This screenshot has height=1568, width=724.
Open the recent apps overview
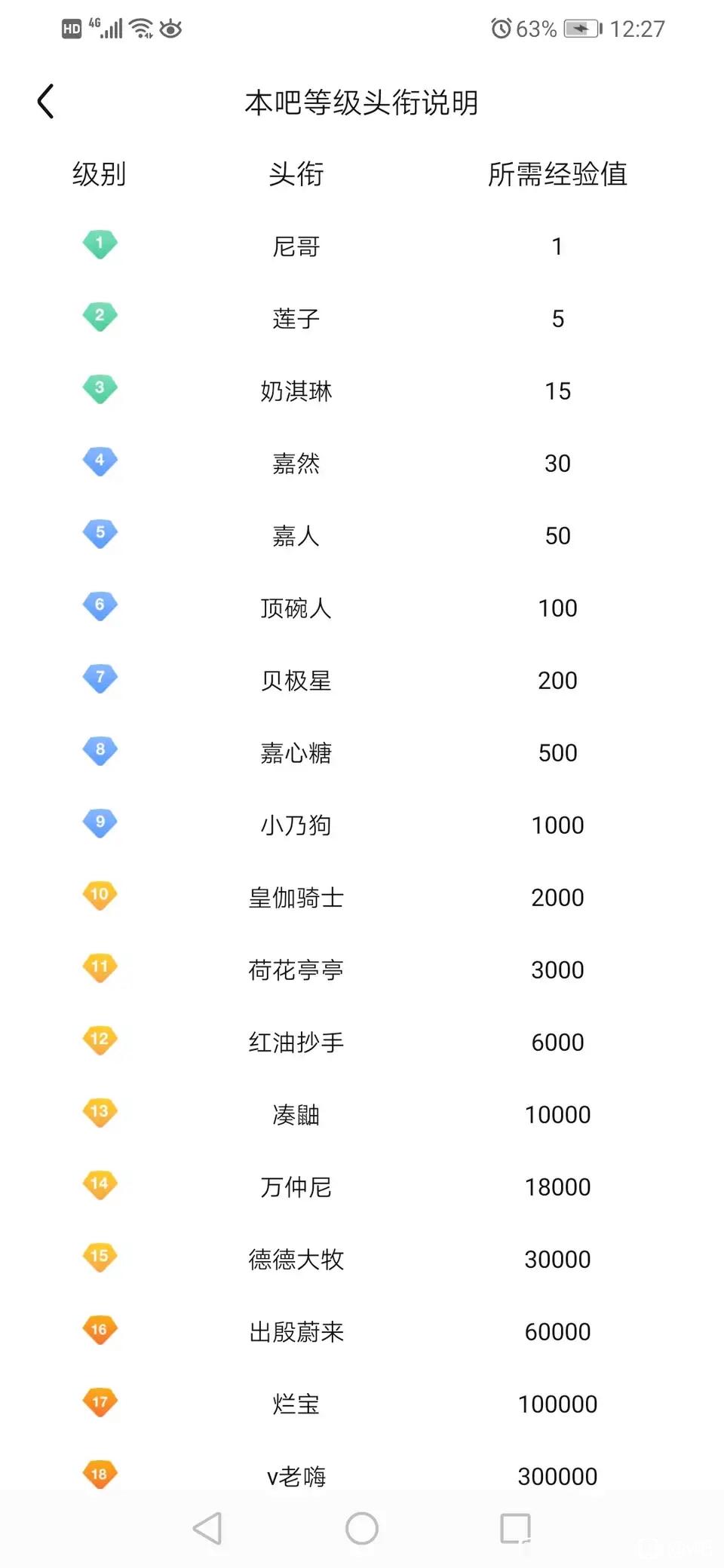point(516,1528)
